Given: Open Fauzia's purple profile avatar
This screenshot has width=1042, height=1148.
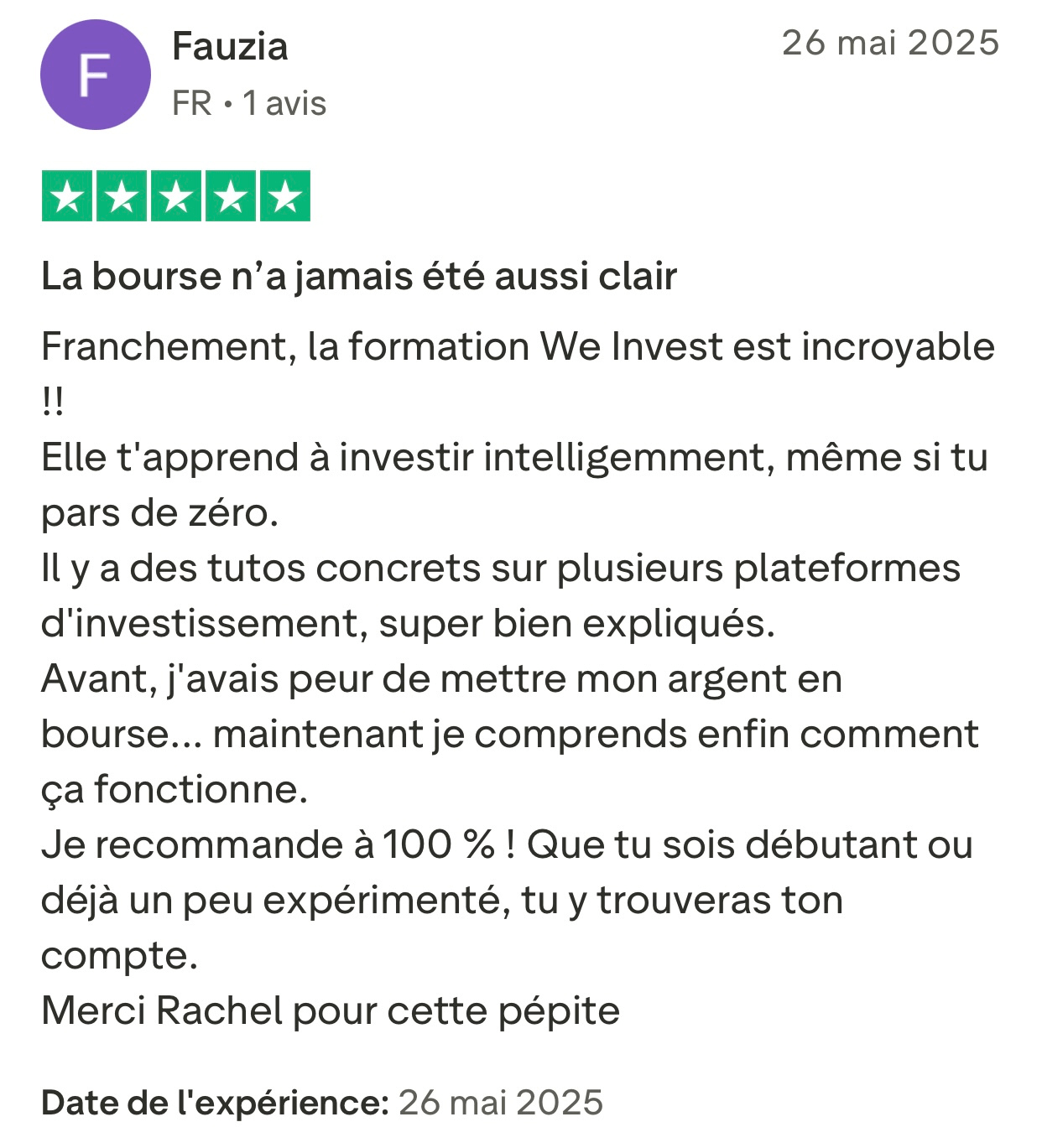Looking at the screenshot, I should [x=96, y=75].
